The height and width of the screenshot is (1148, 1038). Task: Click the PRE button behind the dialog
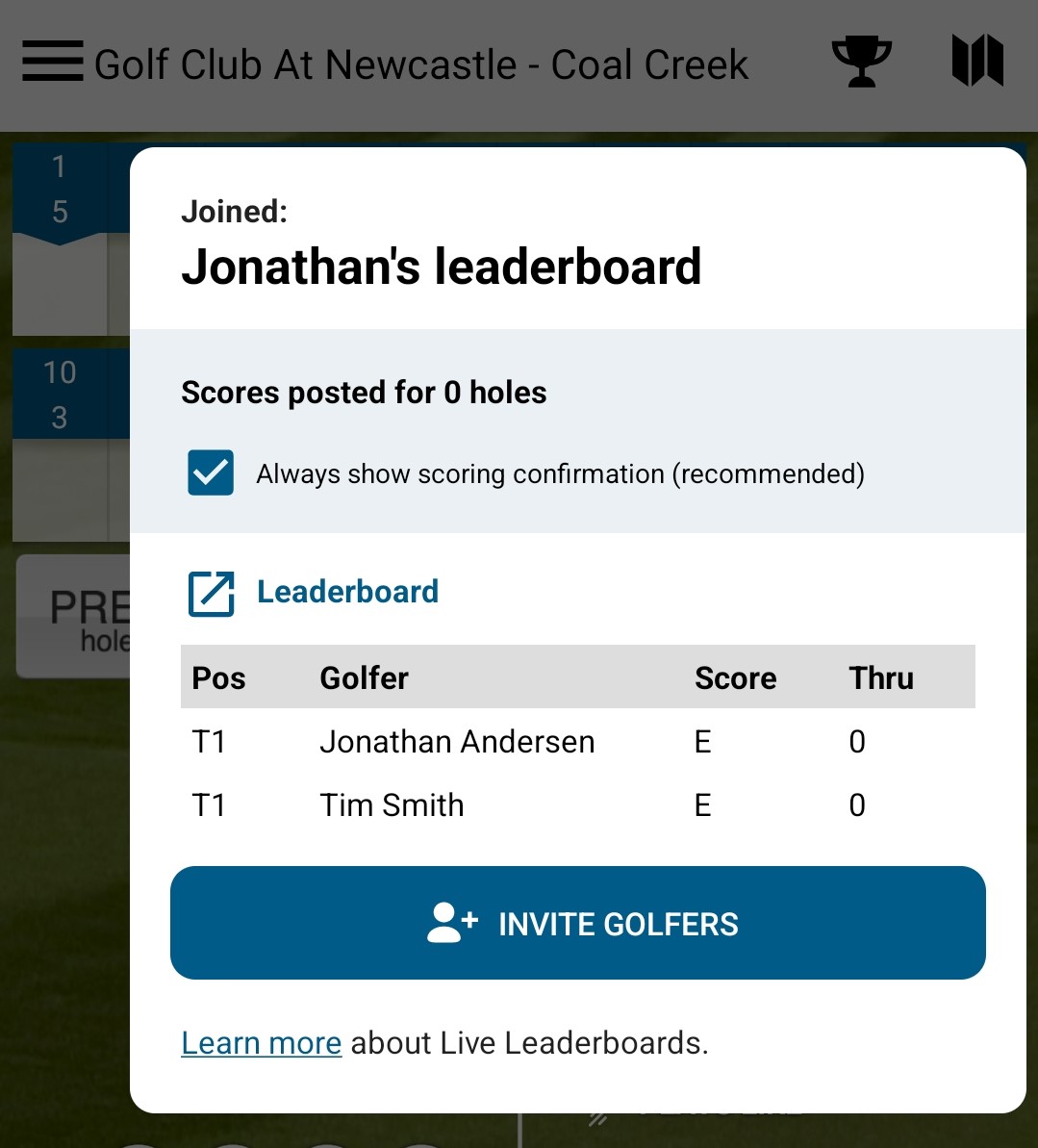coord(72,616)
